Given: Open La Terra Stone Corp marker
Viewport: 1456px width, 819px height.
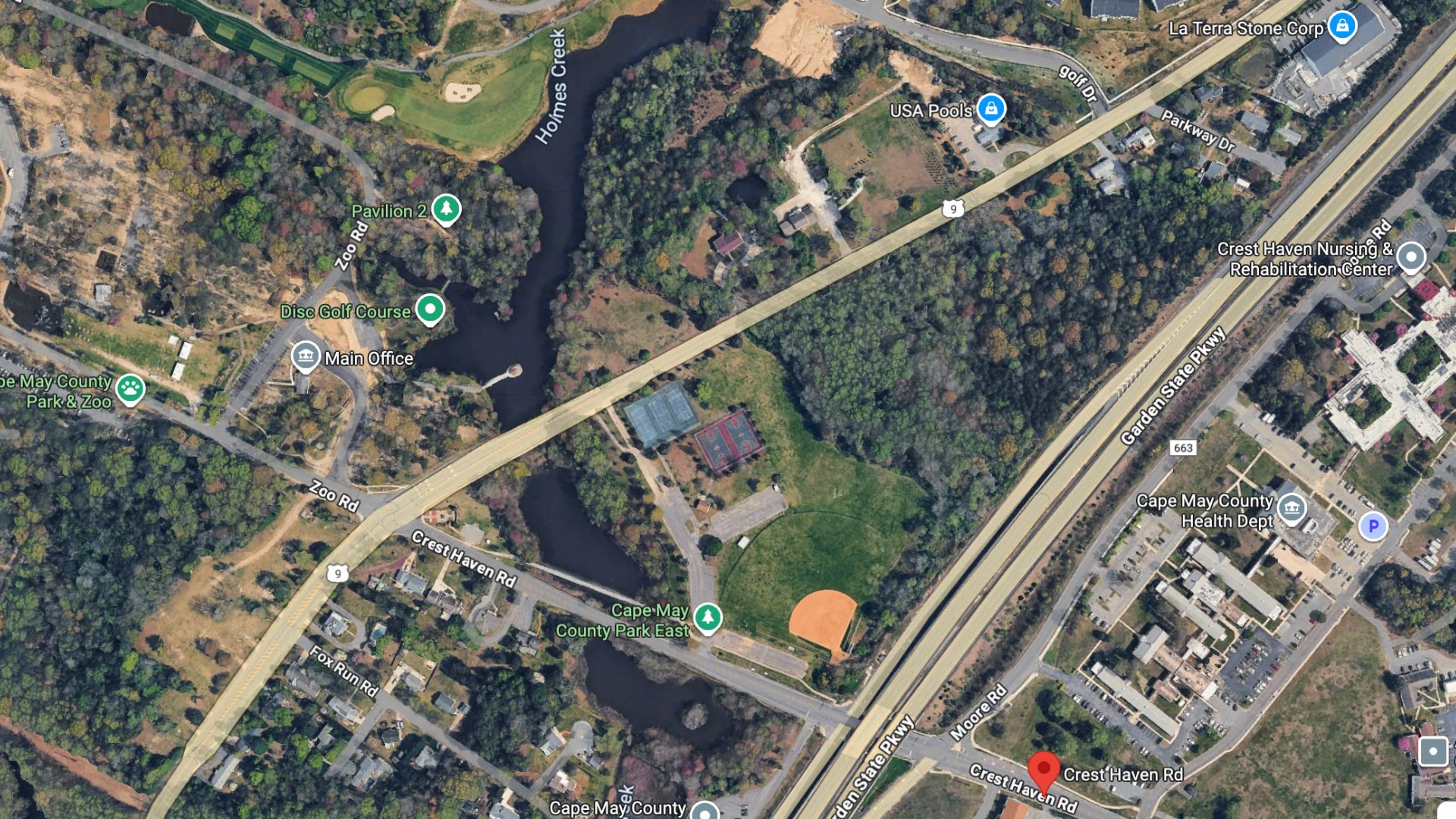Looking at the screenshot, I should pyautogui.click(x=1341, y=27).
